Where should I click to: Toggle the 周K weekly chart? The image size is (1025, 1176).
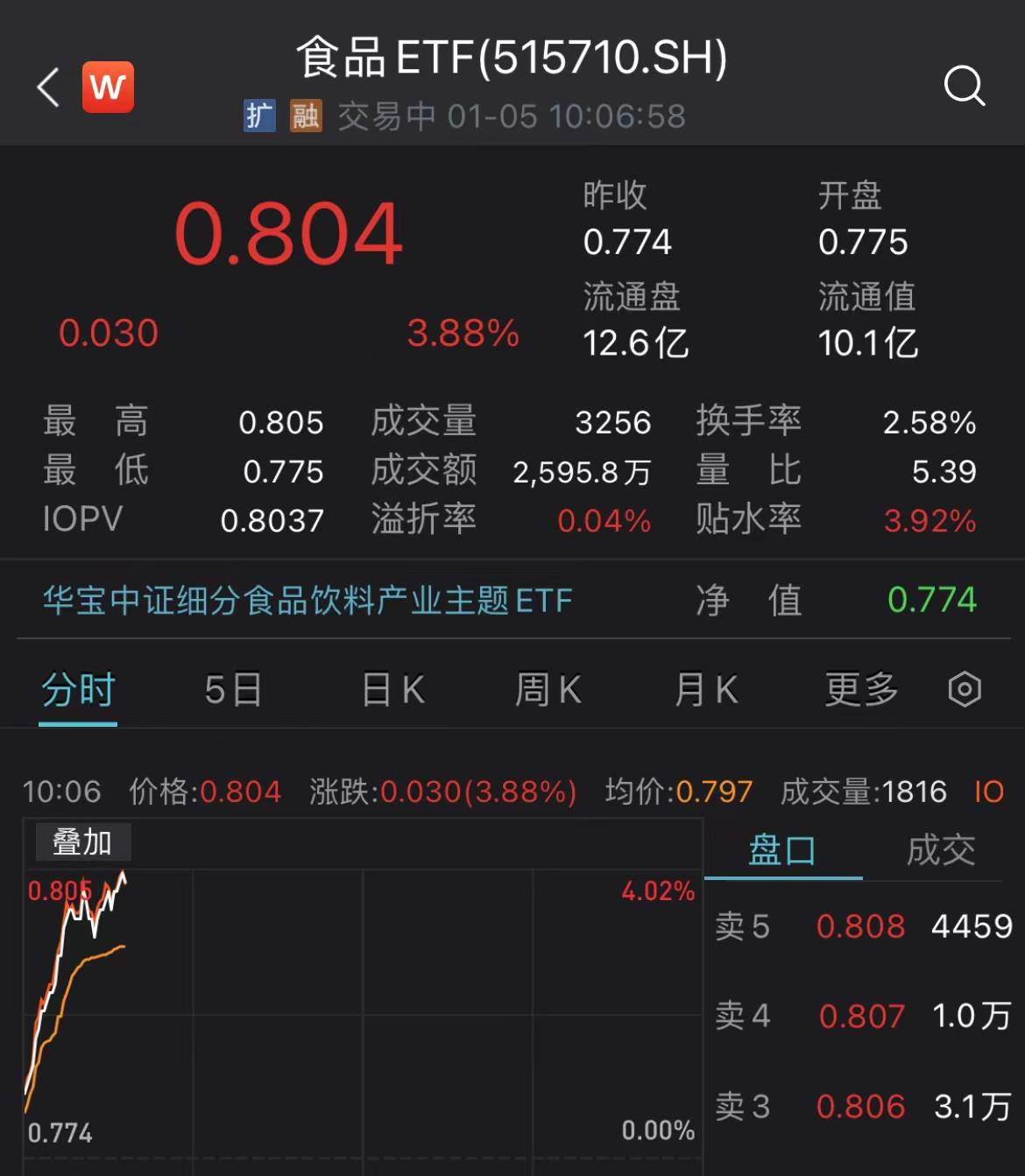pyautogui.click(x=548, y=690)
